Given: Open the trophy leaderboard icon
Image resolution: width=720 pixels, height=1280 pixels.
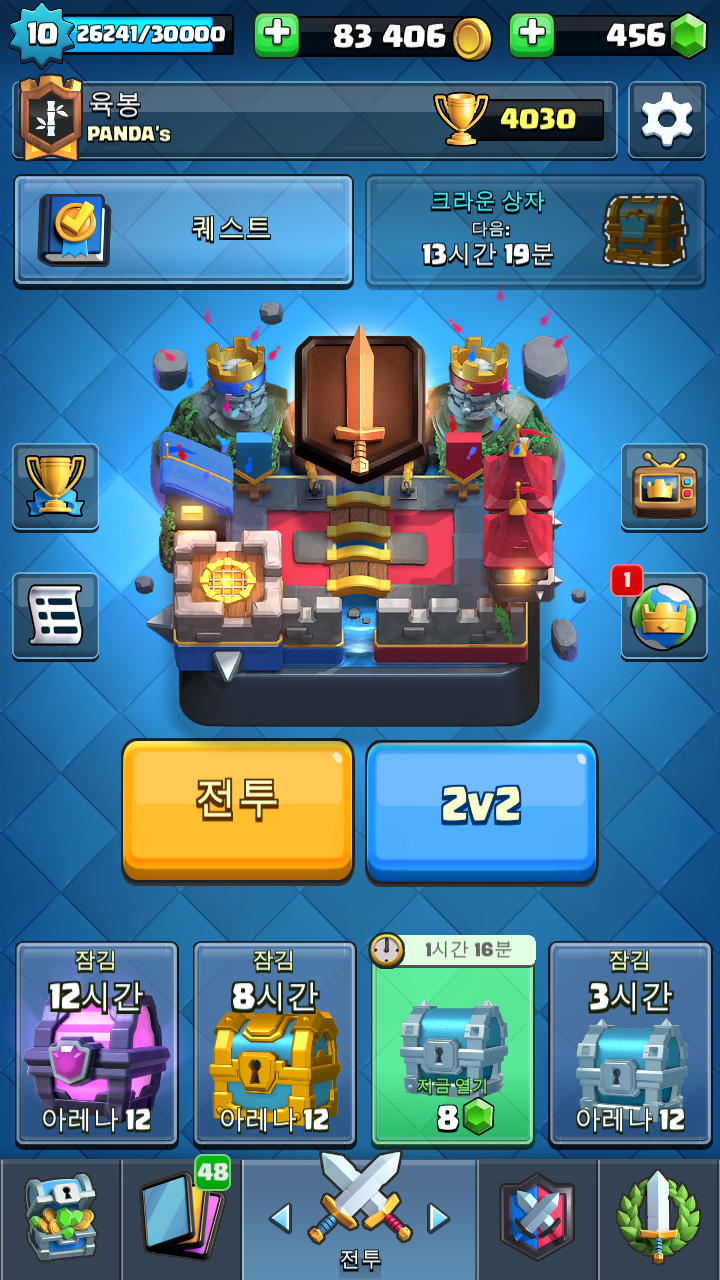Looking at the screenshot, I should click(55, 486).
